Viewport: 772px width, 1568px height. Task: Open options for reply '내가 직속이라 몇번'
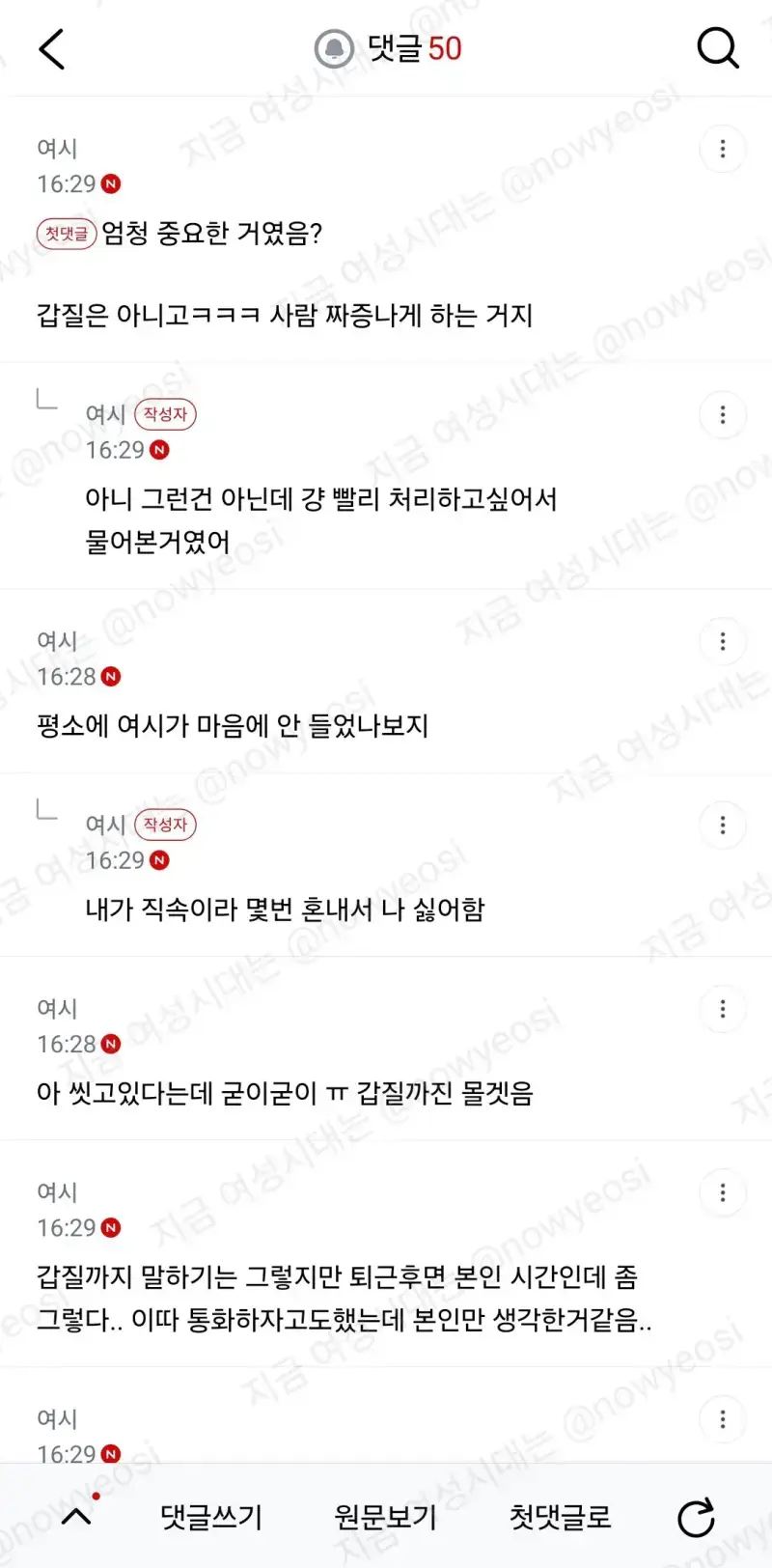723,825
